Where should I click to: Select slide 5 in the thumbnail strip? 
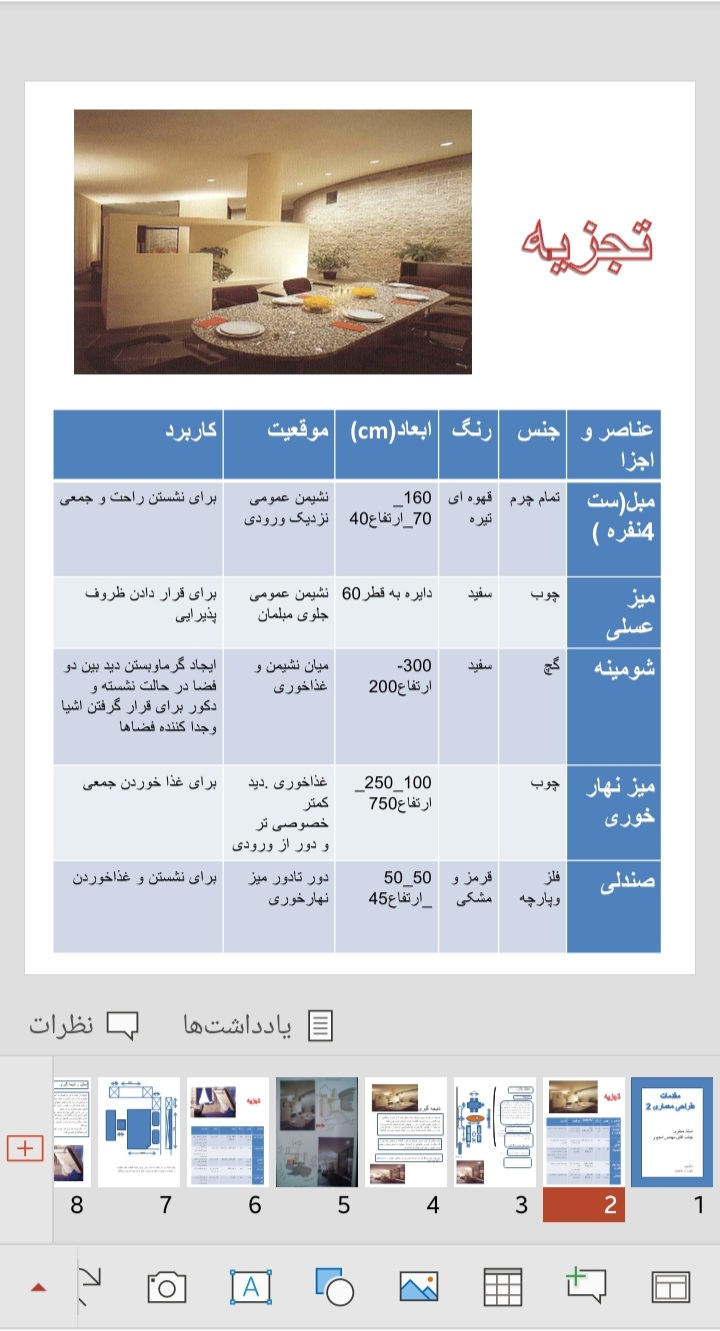tap(317, 1130)
